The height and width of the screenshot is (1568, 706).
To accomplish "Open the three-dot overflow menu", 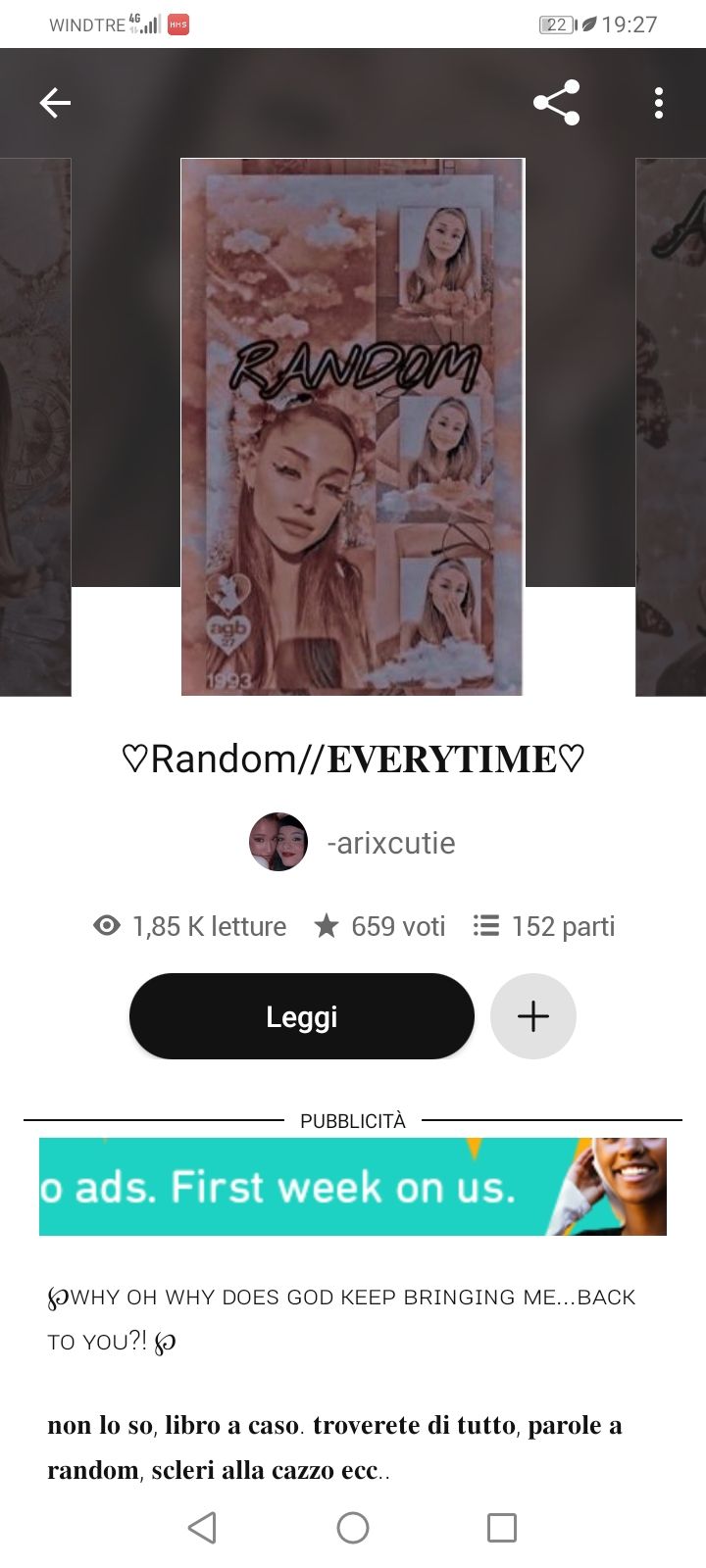I will point(659,102).
